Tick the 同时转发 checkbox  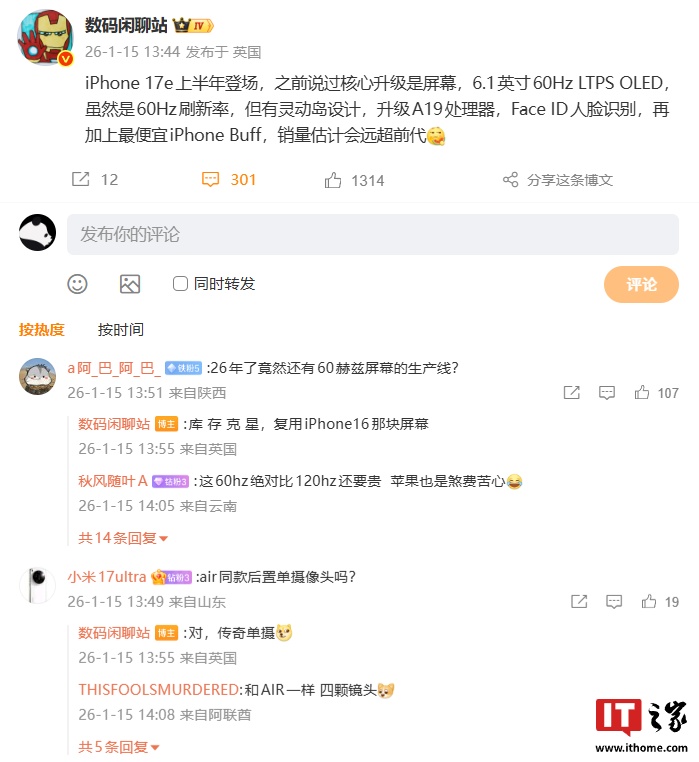tap(181, 284)
